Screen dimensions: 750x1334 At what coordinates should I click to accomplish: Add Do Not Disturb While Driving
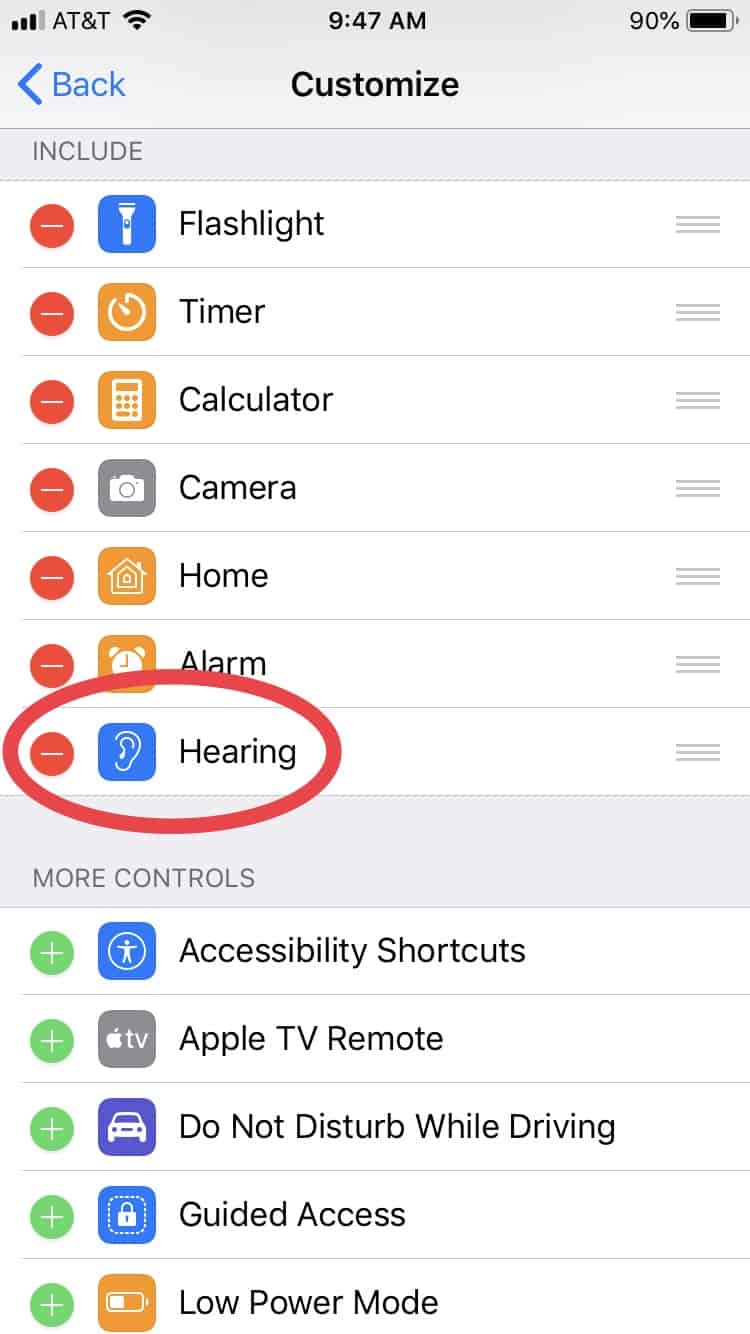51,1127
